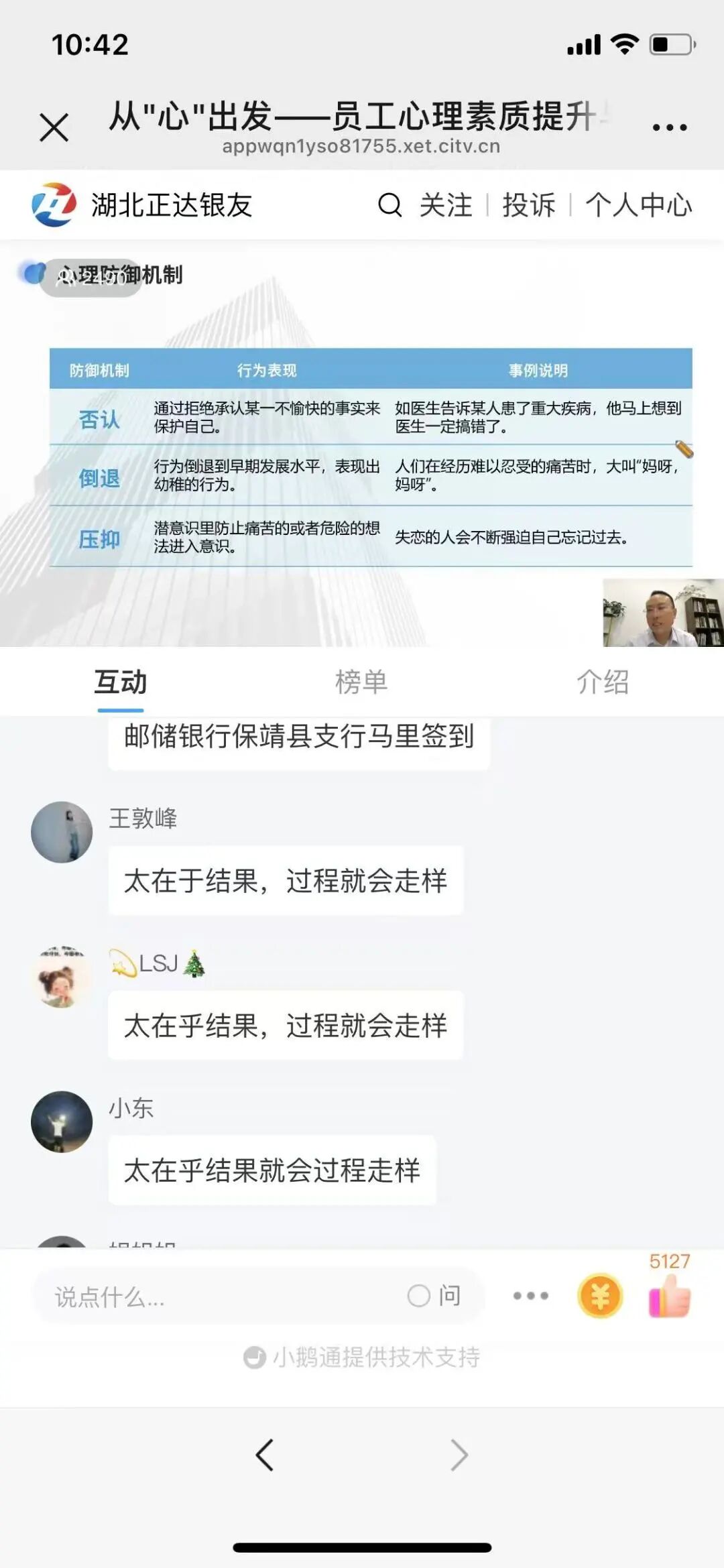
Task: Tap the live video player area
Action: [x=362, y=443]
